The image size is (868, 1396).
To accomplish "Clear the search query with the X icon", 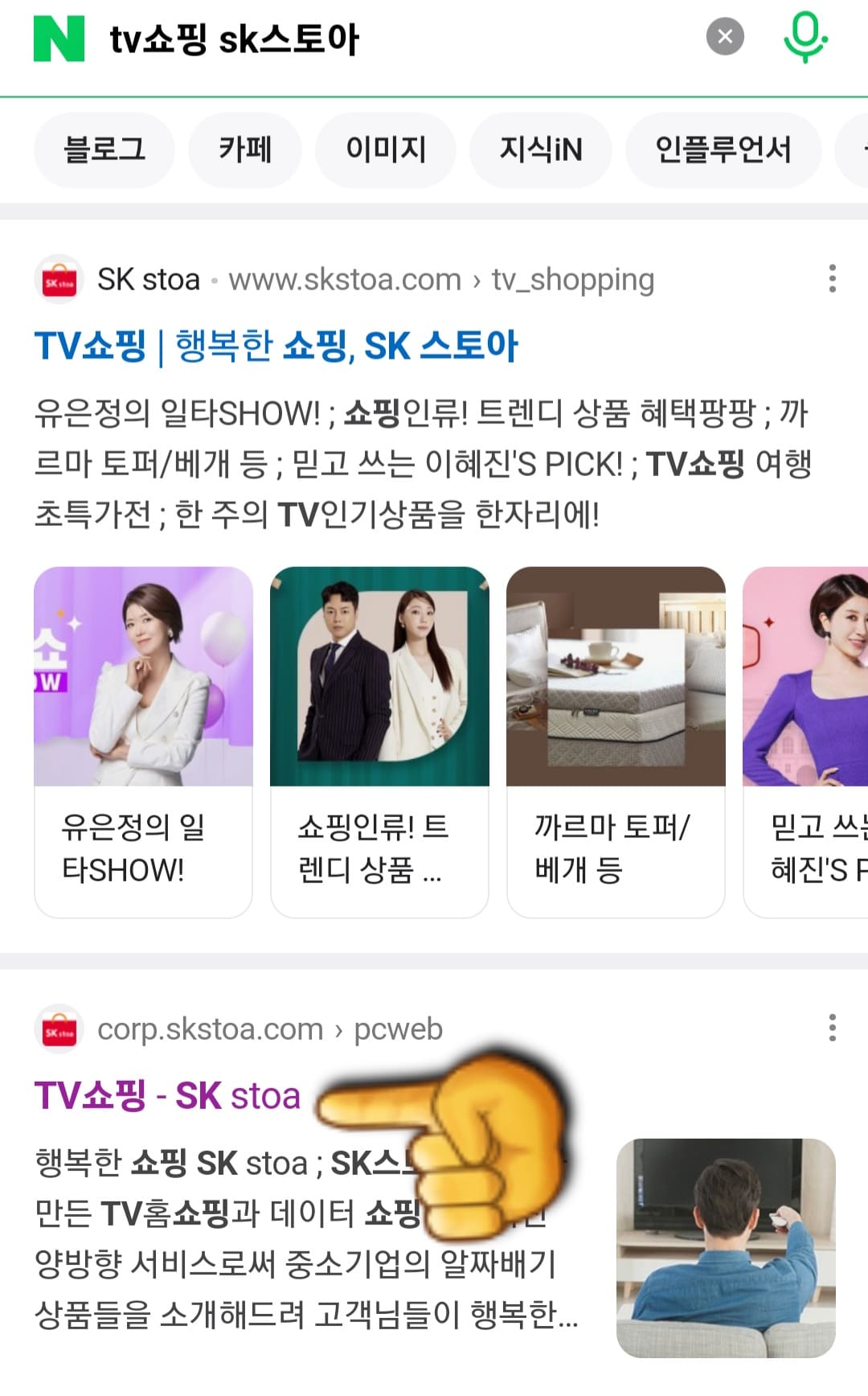I will pyautogui.click(x=723, y=35).
